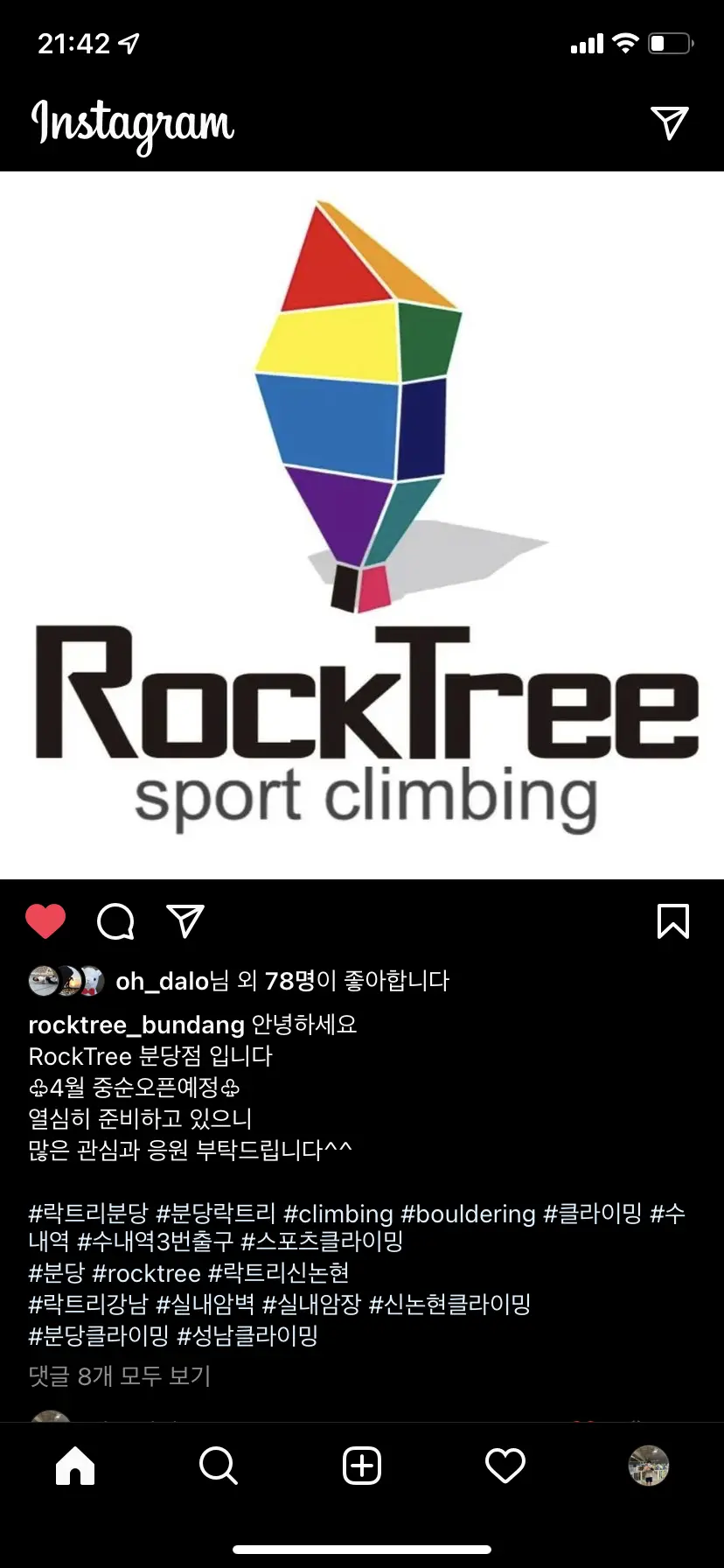Open direct messages from the top bar
724x1568 pixels.
tap(669, 123)
